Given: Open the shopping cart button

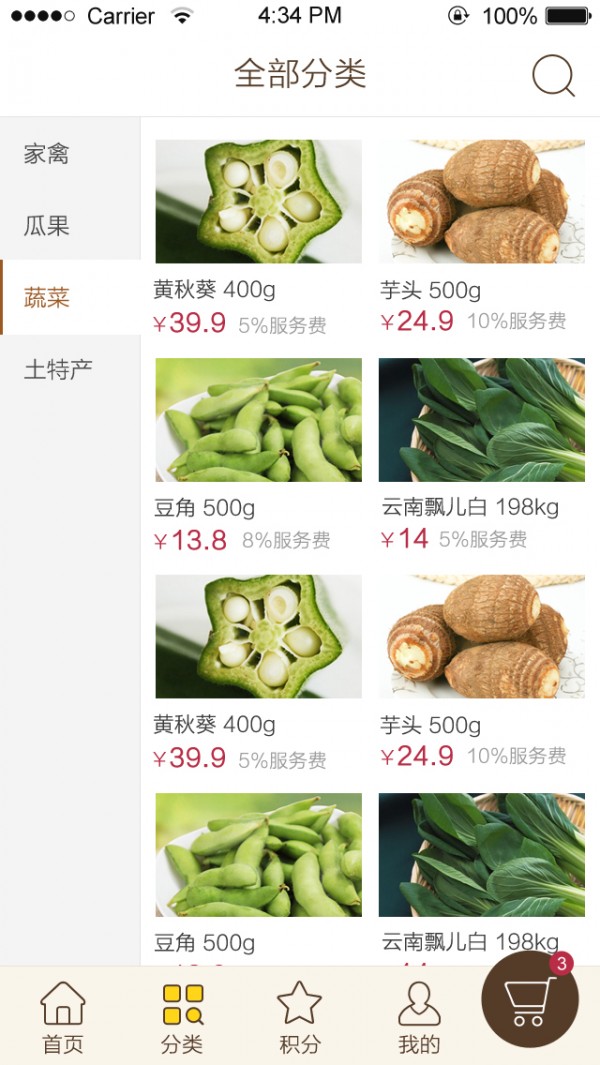Looking at the screenshot, I should point(529,1000).
